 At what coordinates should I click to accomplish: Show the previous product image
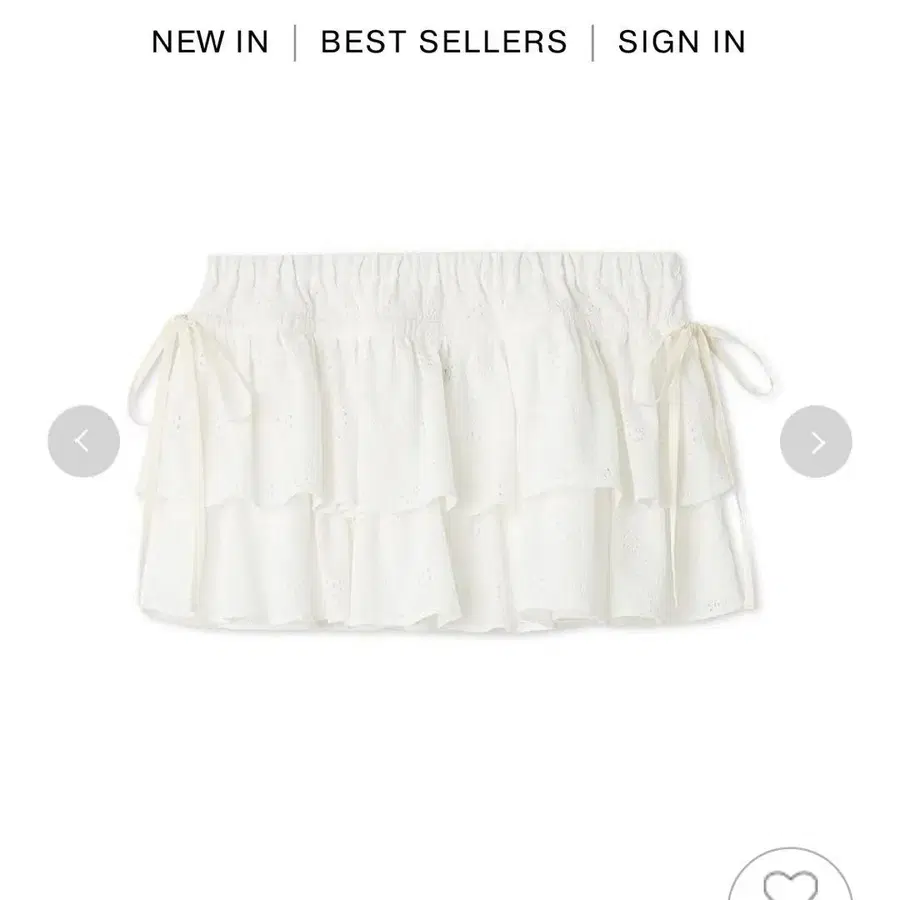(84, 441)
